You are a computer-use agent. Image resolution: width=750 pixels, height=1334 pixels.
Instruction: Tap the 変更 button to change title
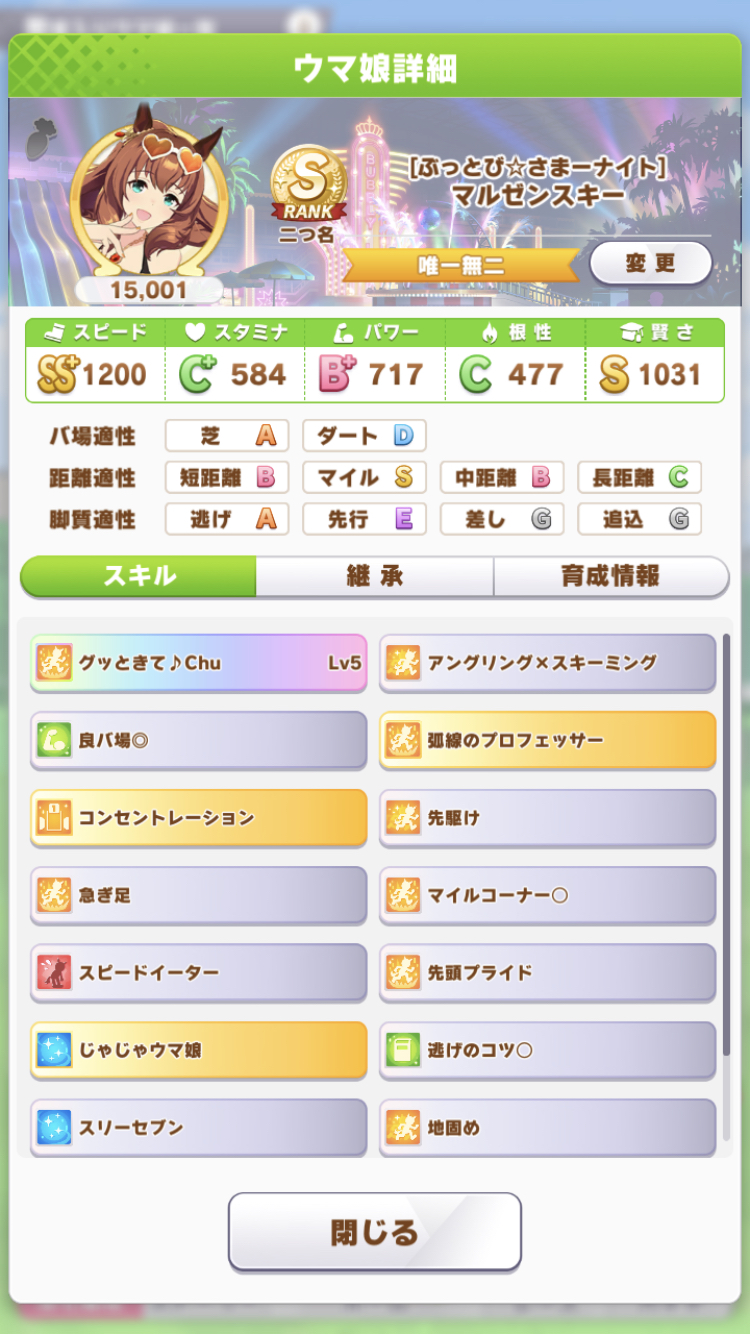650,263
